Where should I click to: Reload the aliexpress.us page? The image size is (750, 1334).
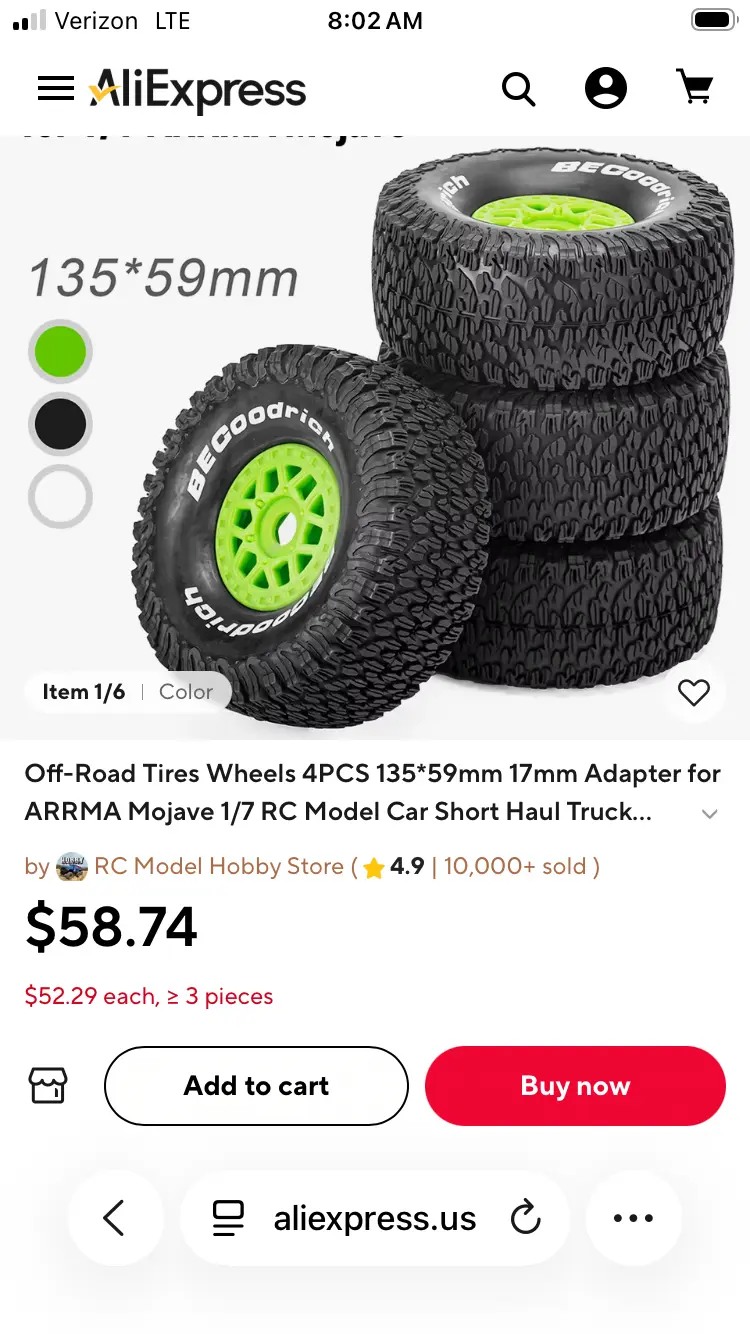pos(525,1218)
